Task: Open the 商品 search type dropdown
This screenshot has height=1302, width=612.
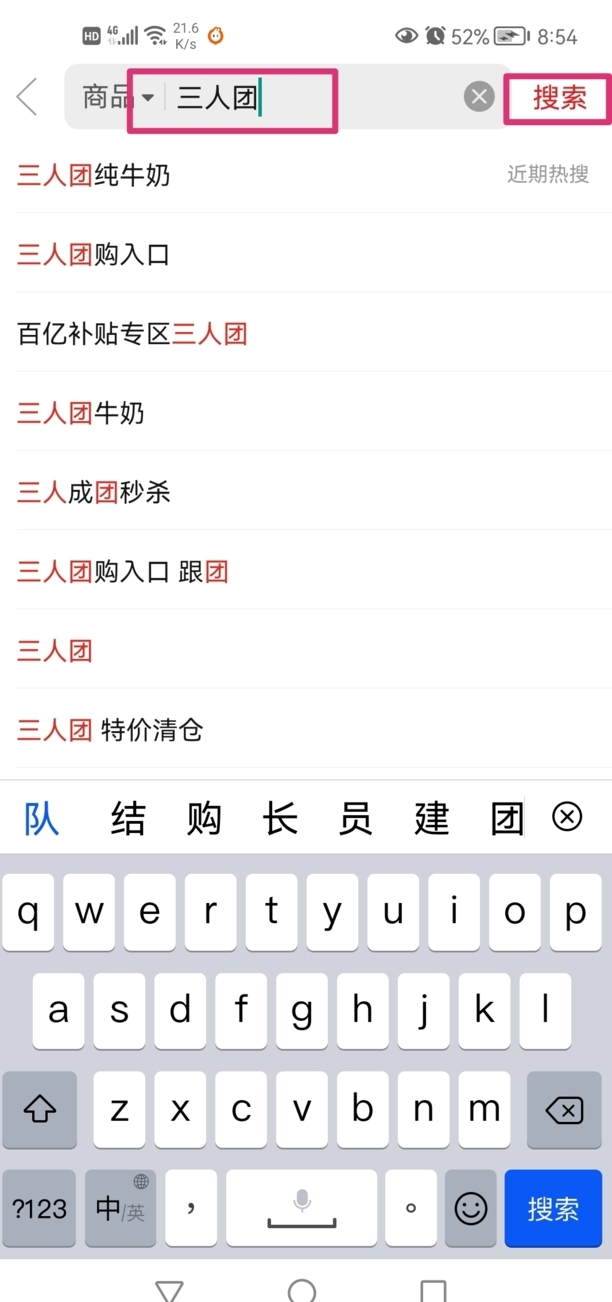Action: click(x=118, y=97)
